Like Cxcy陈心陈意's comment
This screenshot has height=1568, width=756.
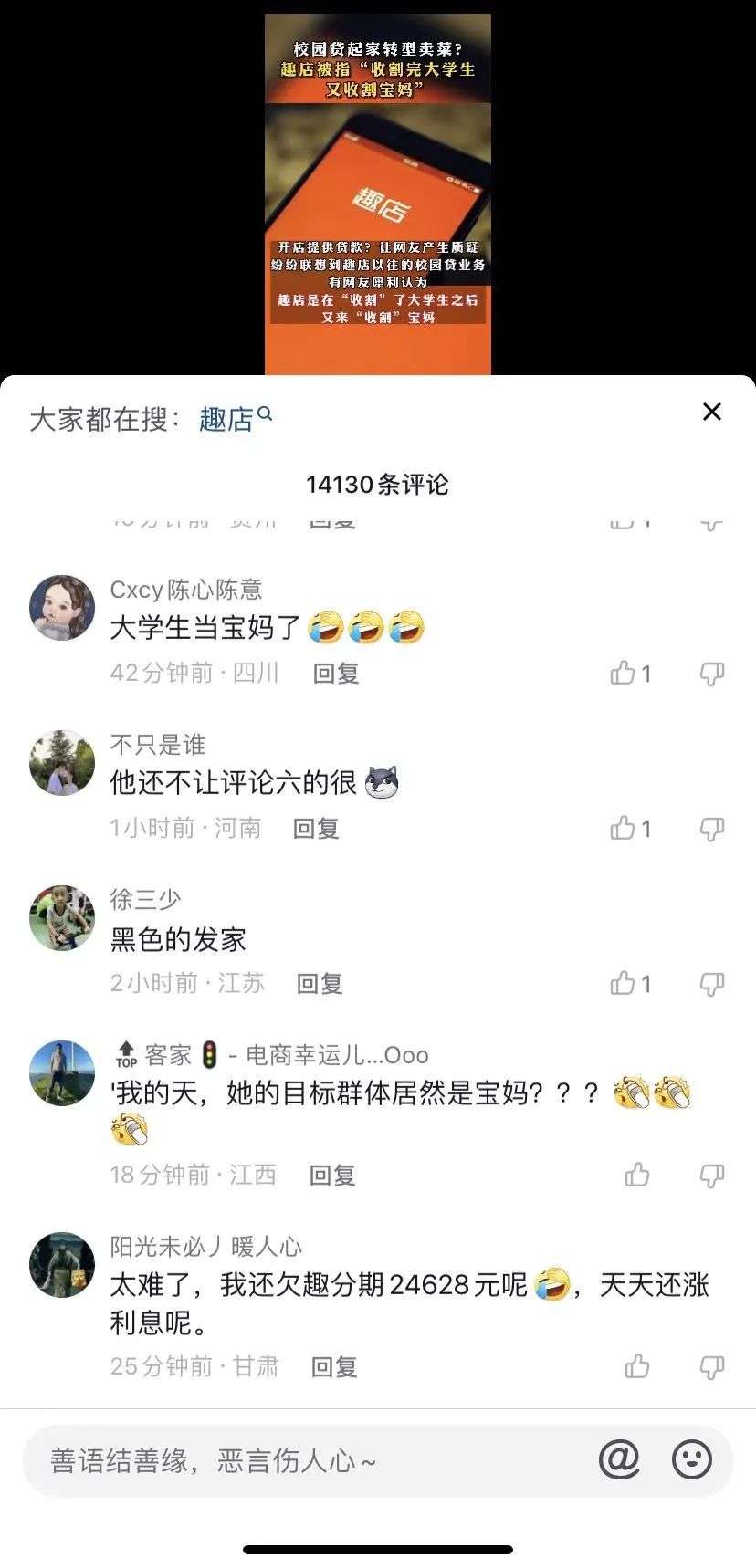[x=631, y=674]
